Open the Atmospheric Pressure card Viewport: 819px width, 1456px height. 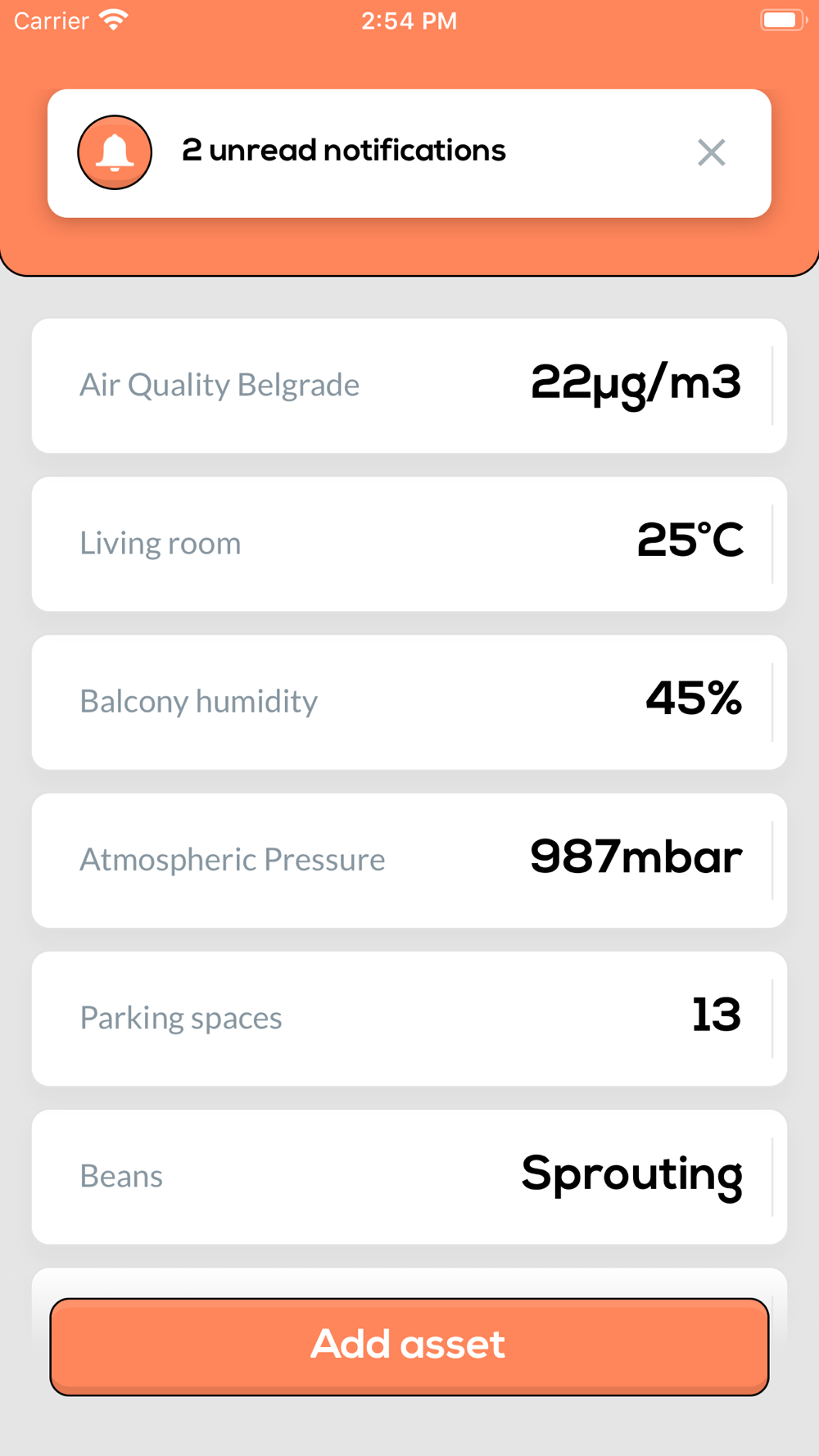pyautogui.click(x=409, y=860)
